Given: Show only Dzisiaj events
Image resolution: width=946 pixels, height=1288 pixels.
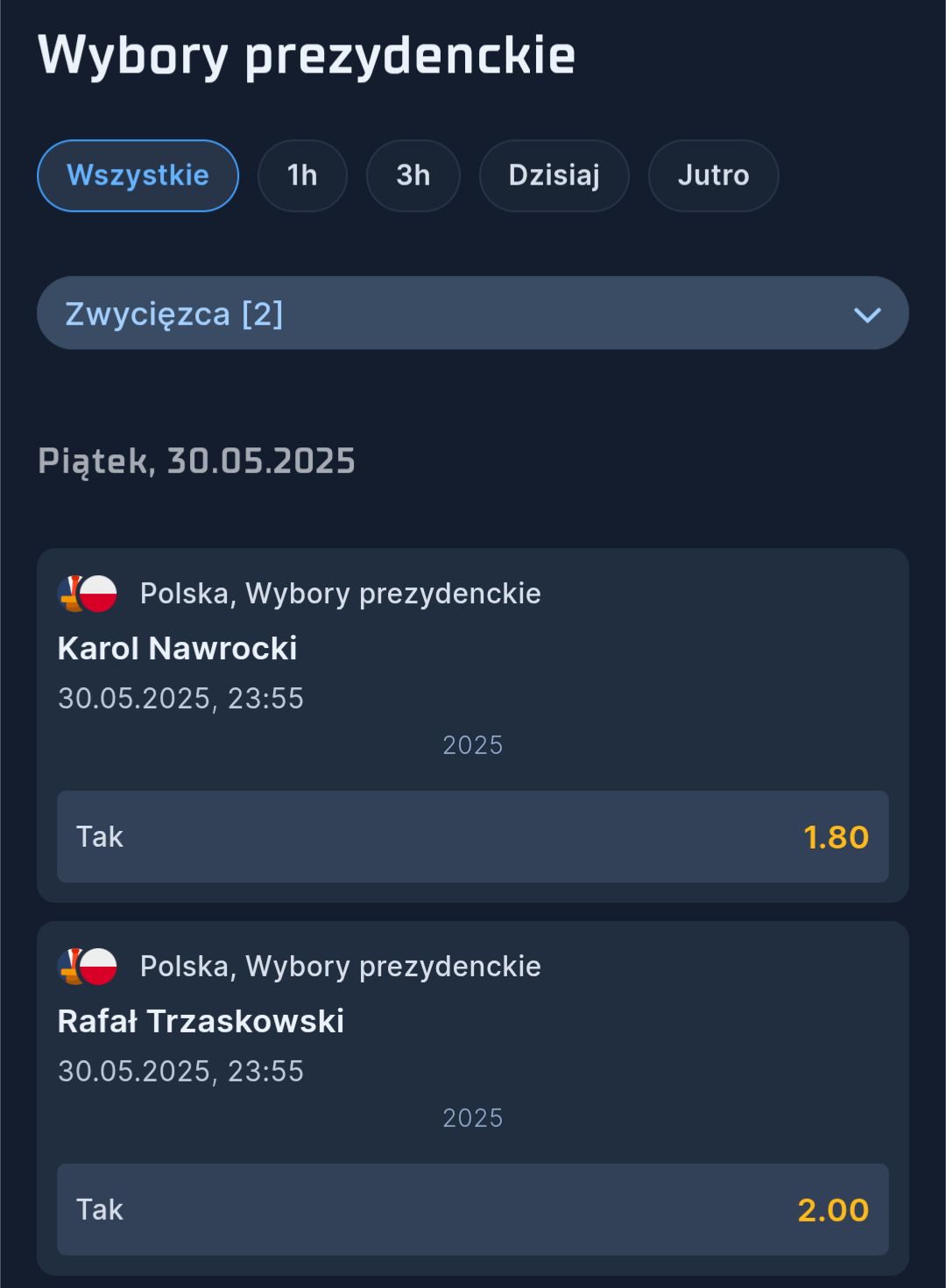Looking at the screenshot, I should pyautogui.click(x=554, y=176).
